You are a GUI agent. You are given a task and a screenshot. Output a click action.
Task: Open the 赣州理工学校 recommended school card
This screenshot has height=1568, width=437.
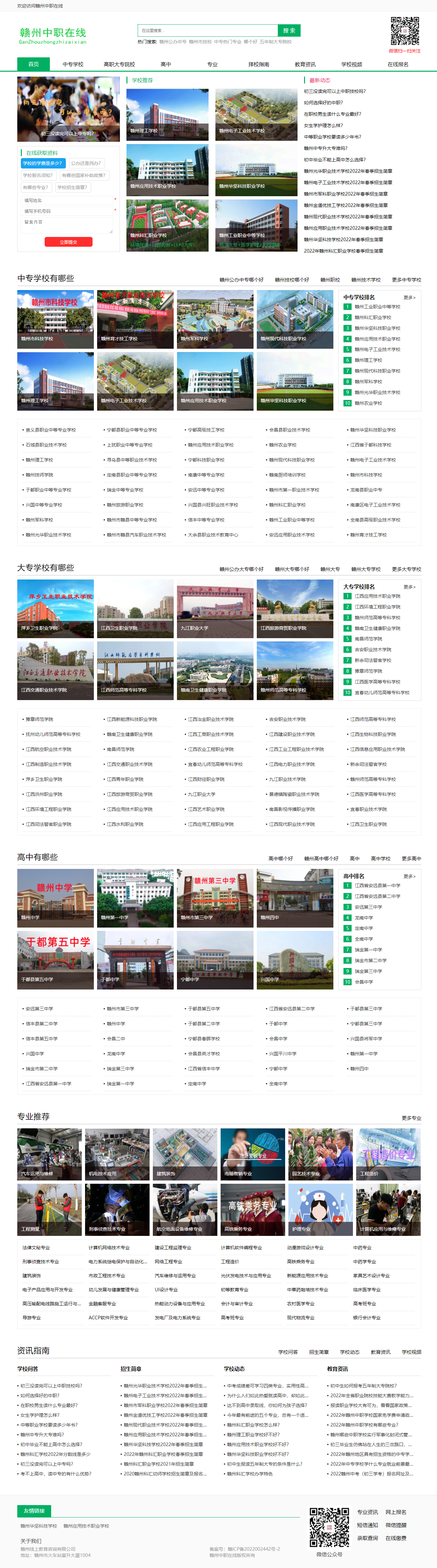click(168, 115)
